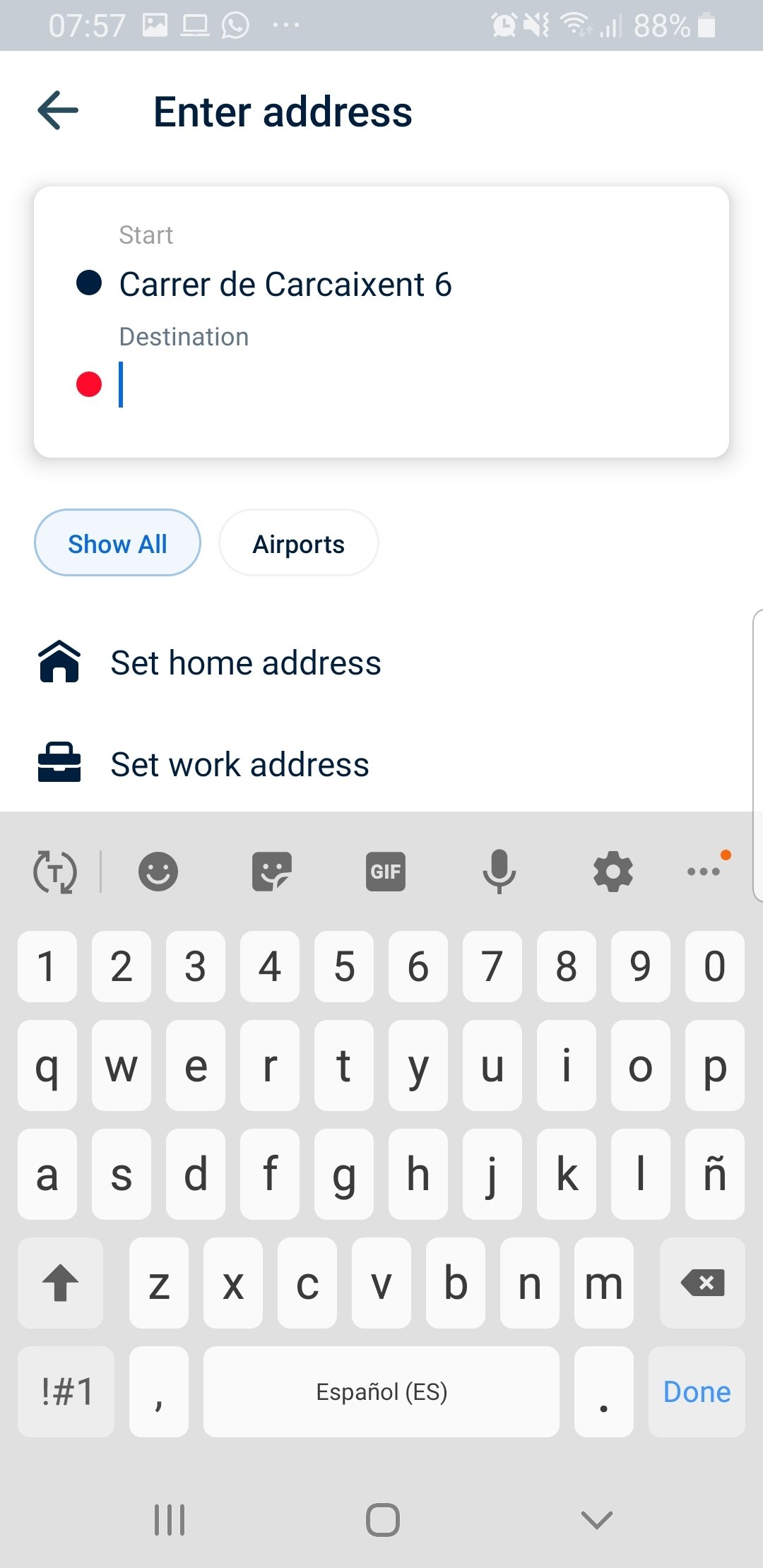
Task: Open the sticker panel on keyboard
Action: [271, 872]
